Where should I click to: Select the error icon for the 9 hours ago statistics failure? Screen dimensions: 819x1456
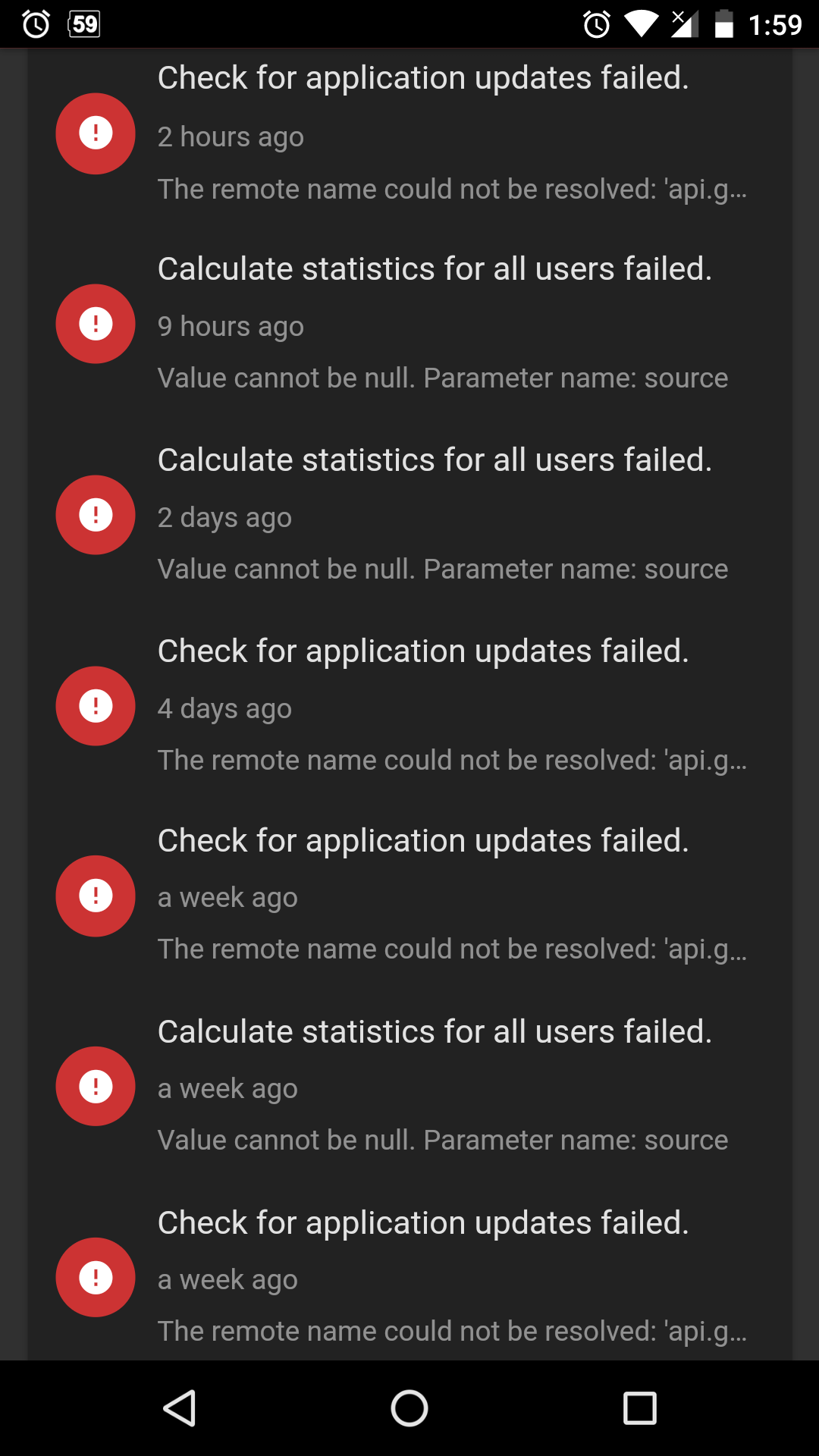click(95, 324)
